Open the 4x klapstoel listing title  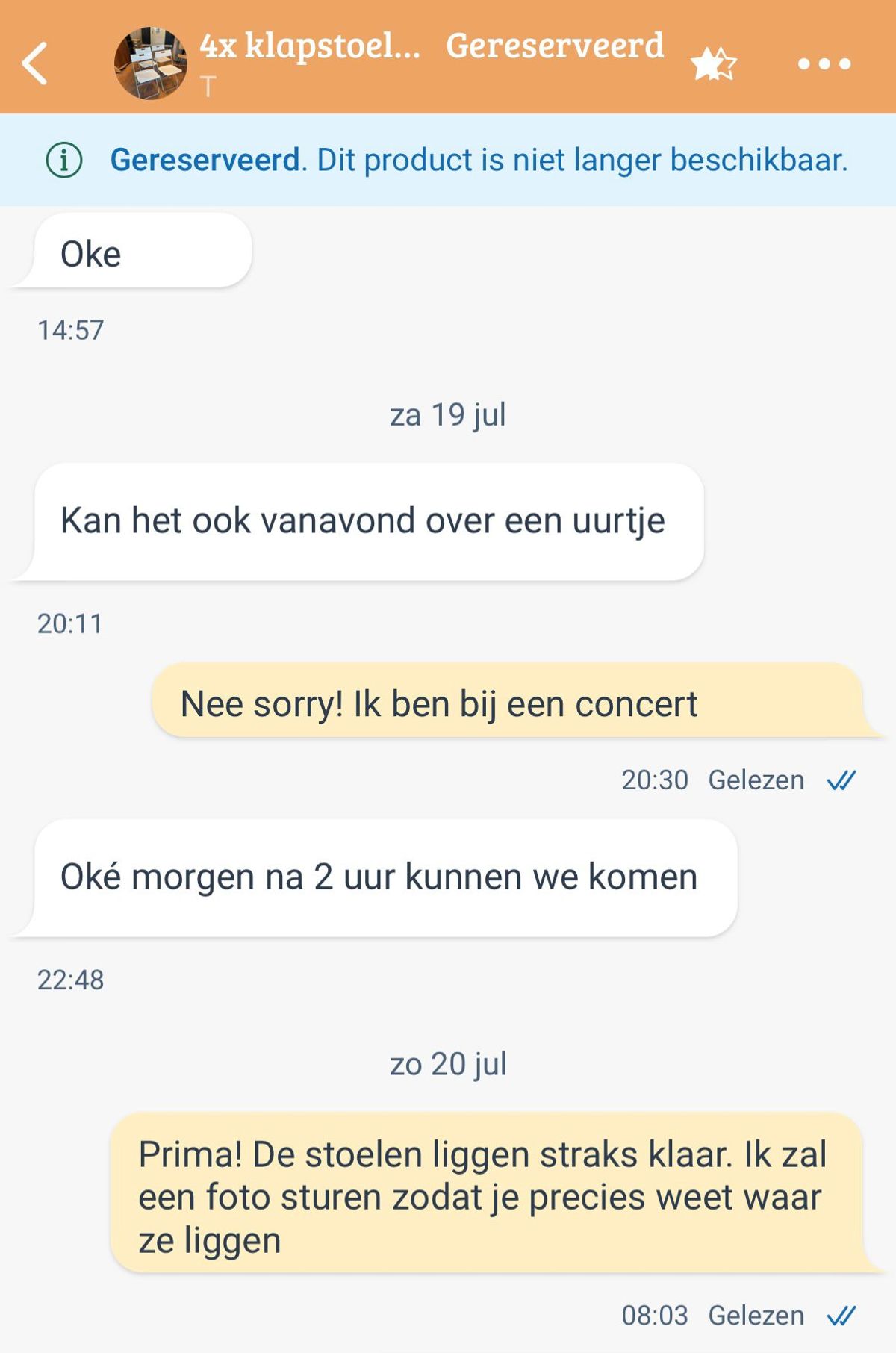[x=310, y=46]
